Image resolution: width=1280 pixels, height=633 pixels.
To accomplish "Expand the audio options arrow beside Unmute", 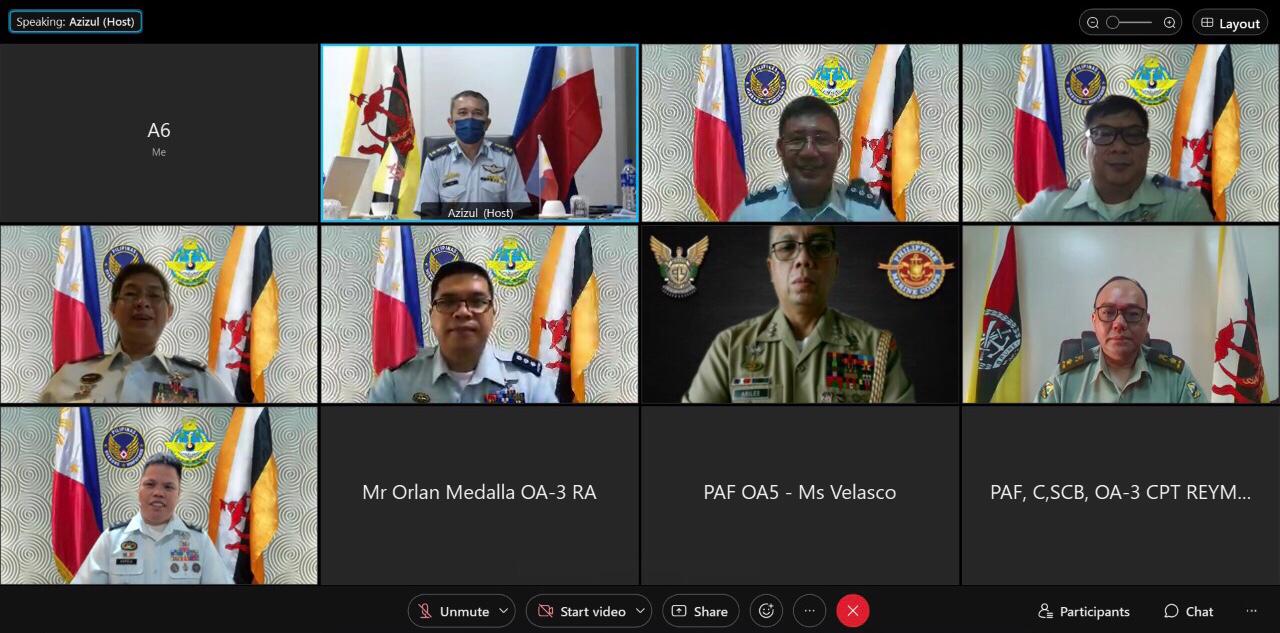I will tap(503, 611).
